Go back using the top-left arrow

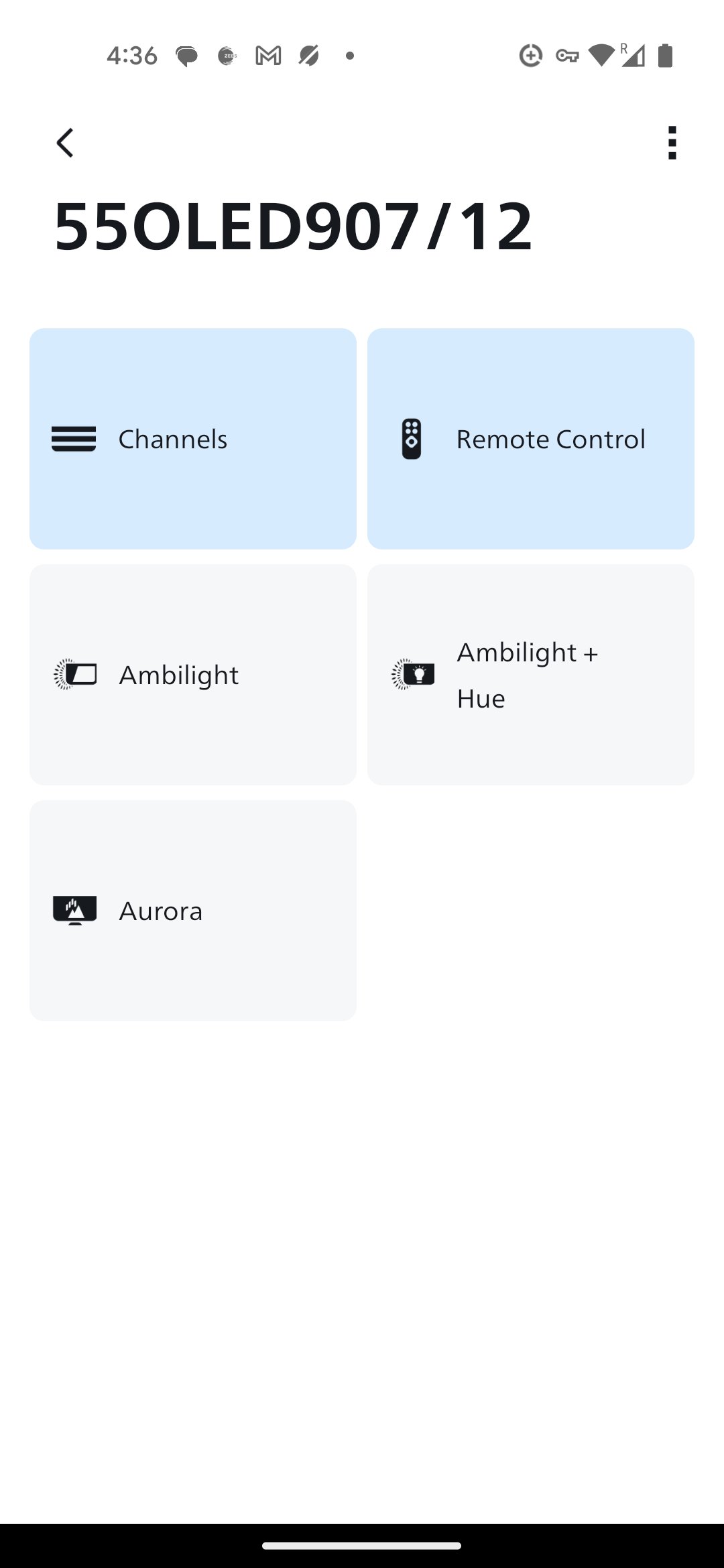pos(65,143)
